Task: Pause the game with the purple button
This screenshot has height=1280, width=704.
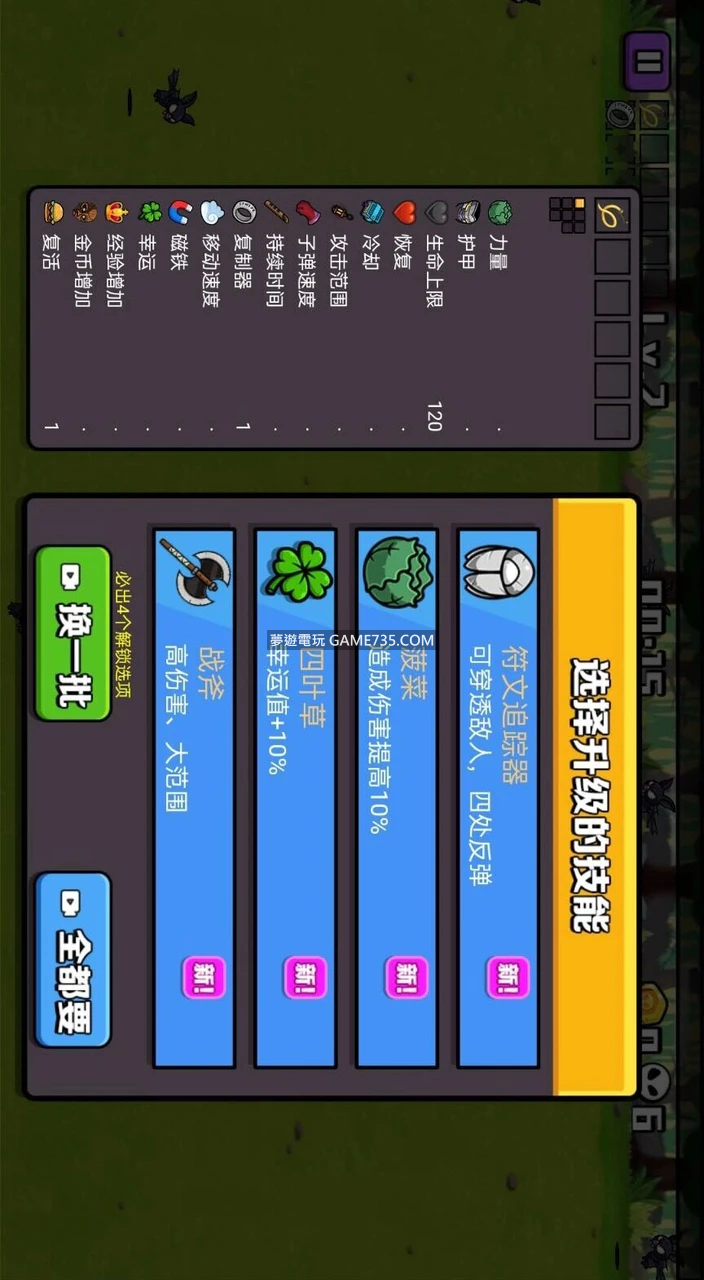Action: coord(648,62)
